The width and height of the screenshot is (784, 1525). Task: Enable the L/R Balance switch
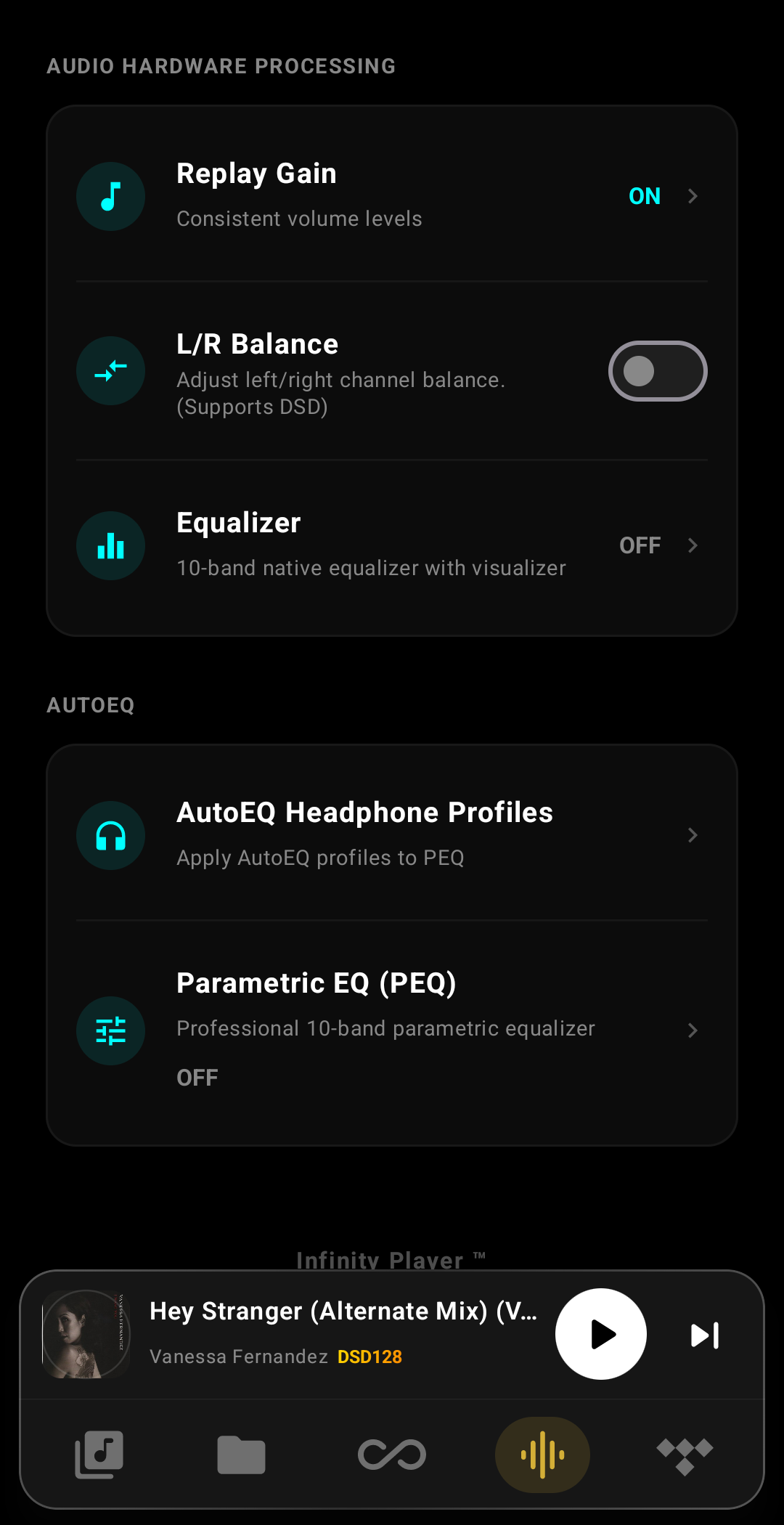[x=657, y=371]
